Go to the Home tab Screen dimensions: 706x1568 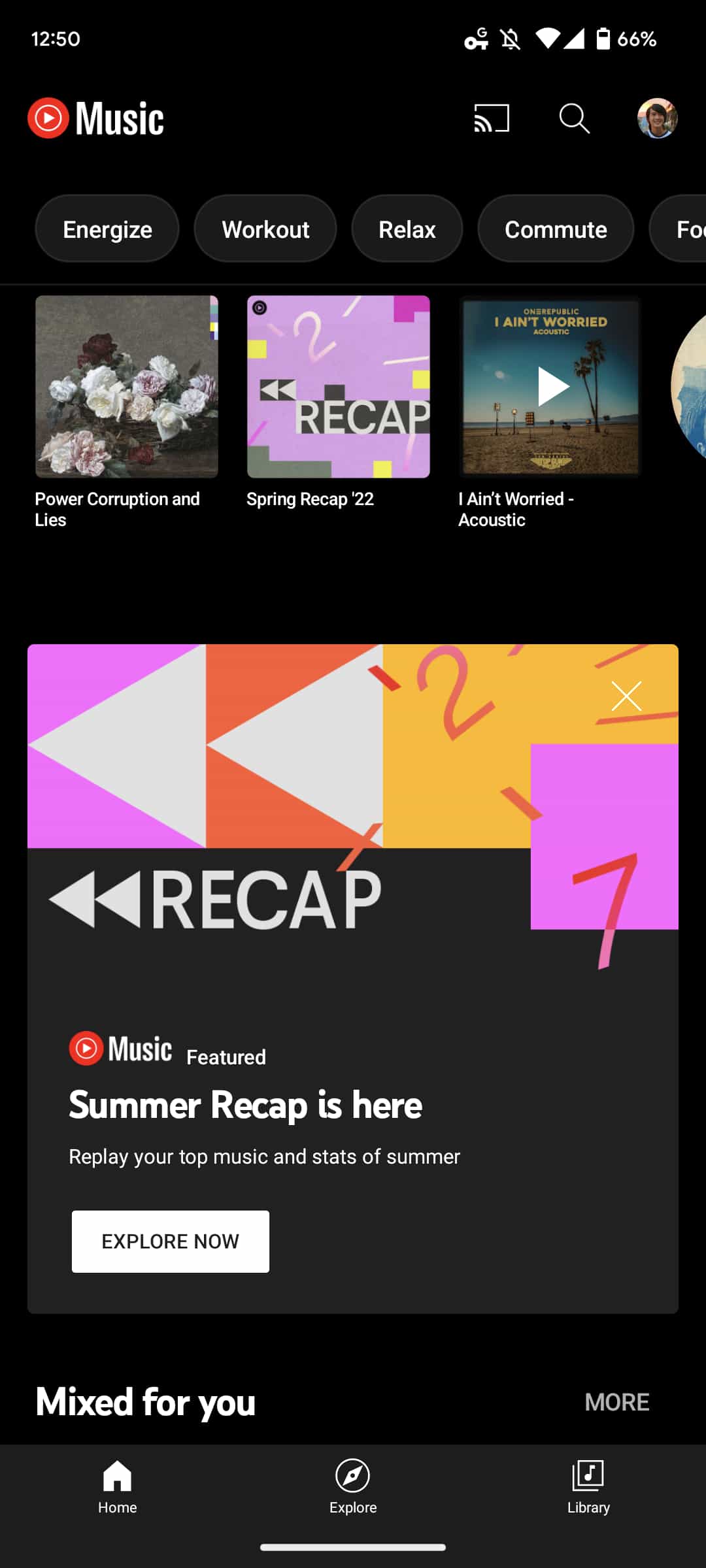click(118, 1486)
